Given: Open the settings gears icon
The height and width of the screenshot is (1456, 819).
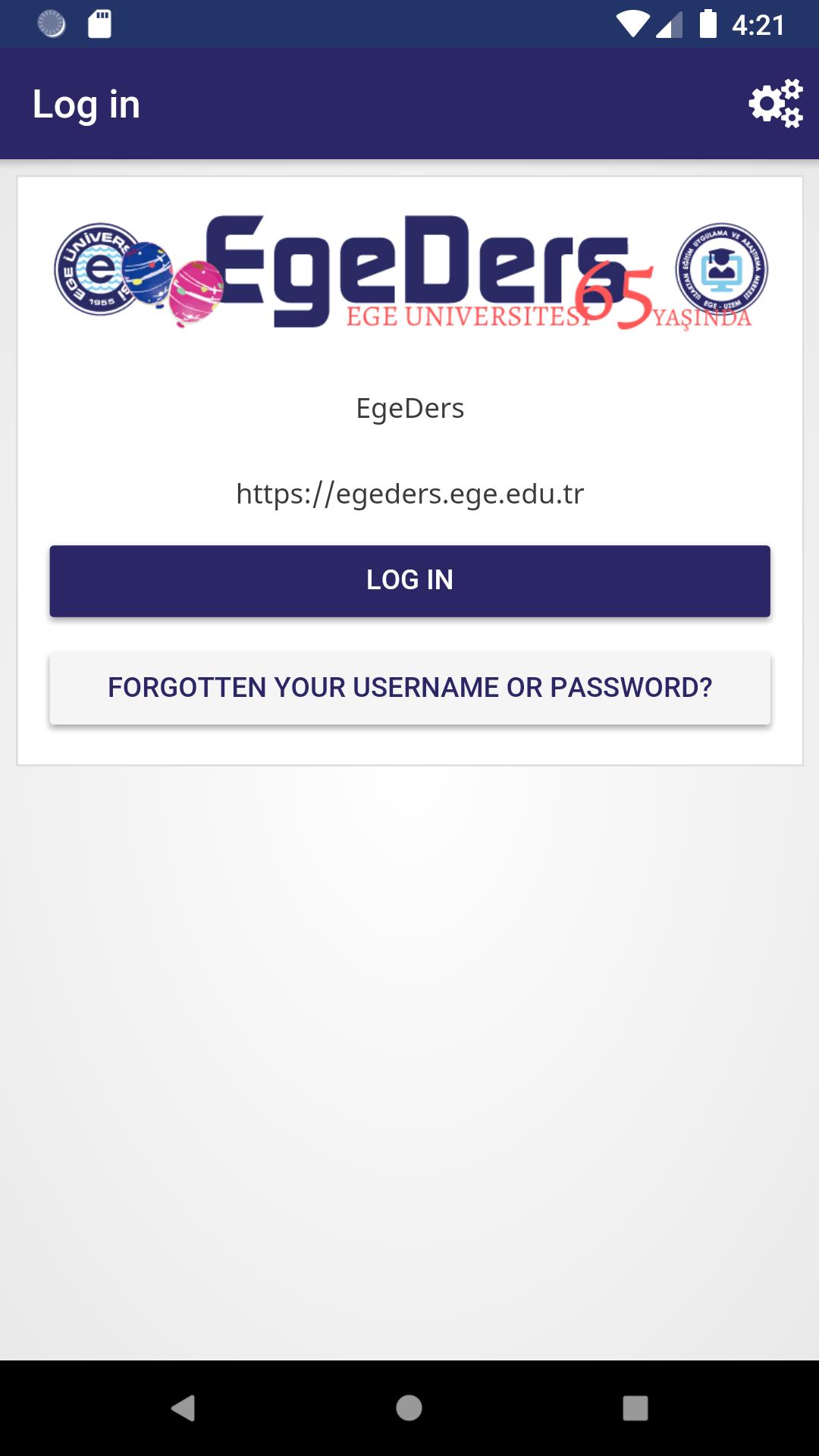Looking at the screenshot, I should [775, 103].
